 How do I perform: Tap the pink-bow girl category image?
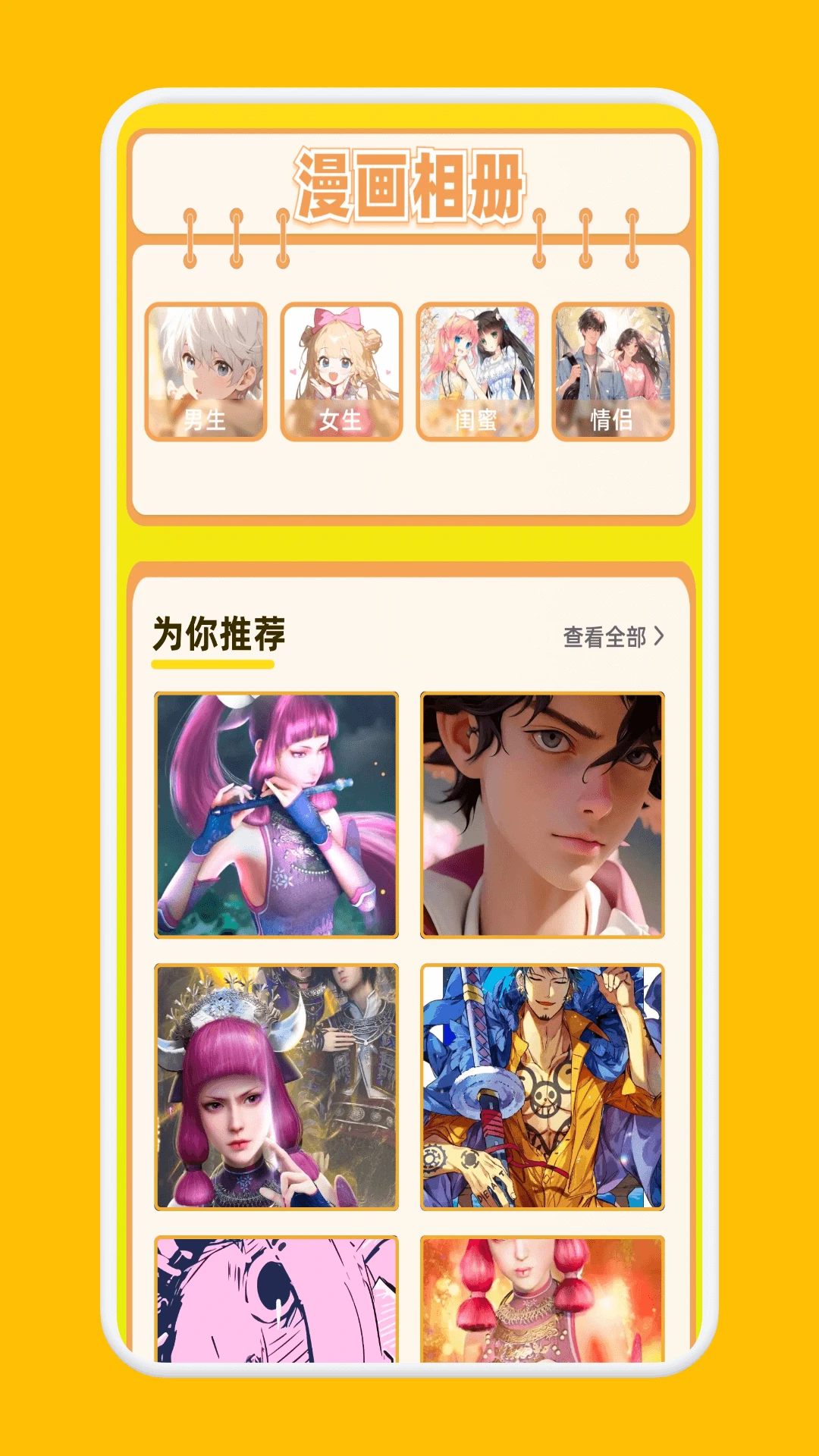click(341, 356)
